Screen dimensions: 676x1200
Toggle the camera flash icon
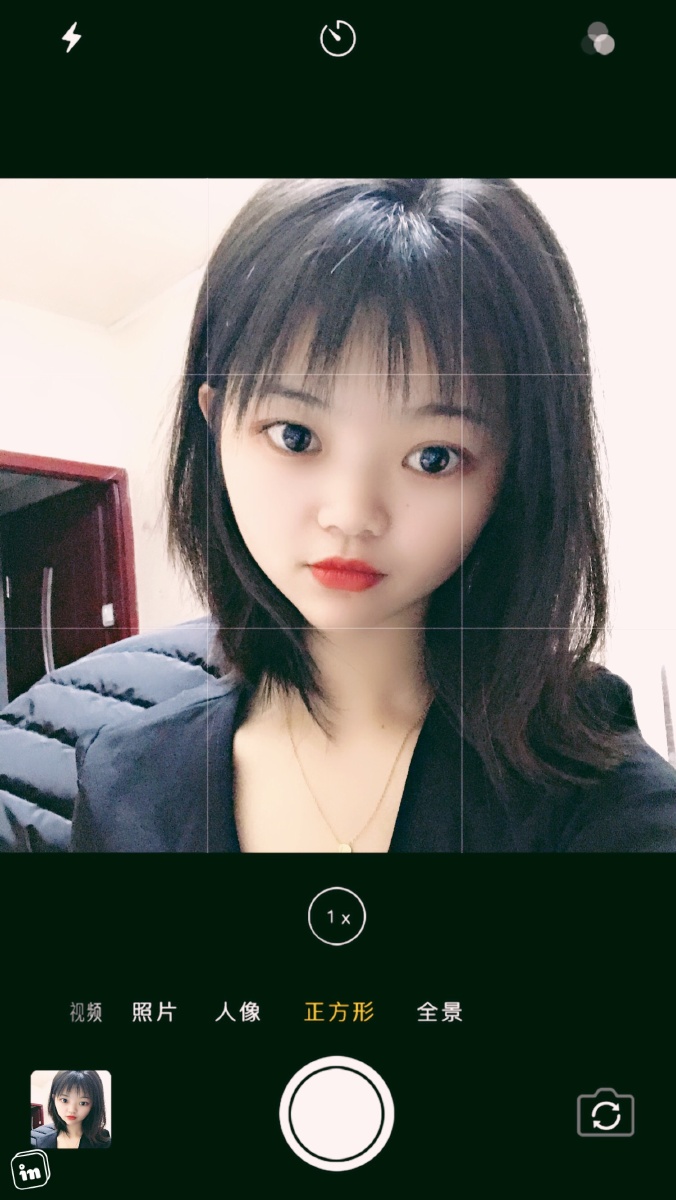coord(72,38)
